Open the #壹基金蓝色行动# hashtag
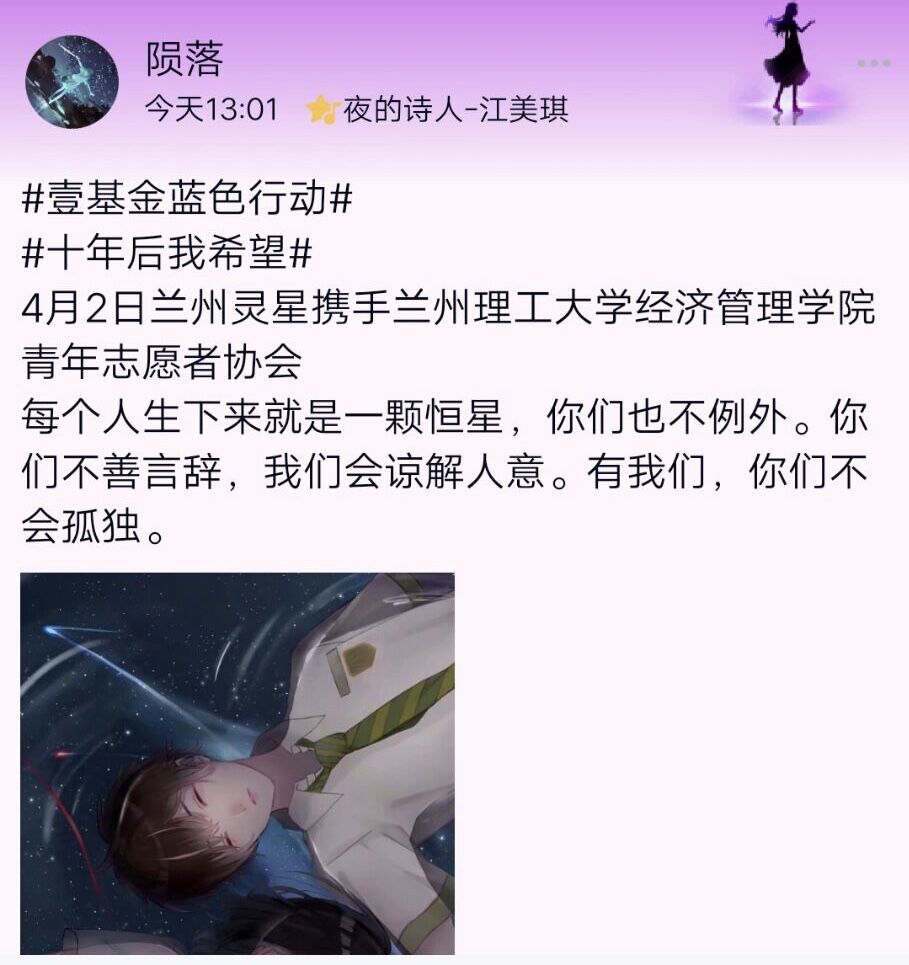This screenshot has height=965, width=909. tap(187, 200)
